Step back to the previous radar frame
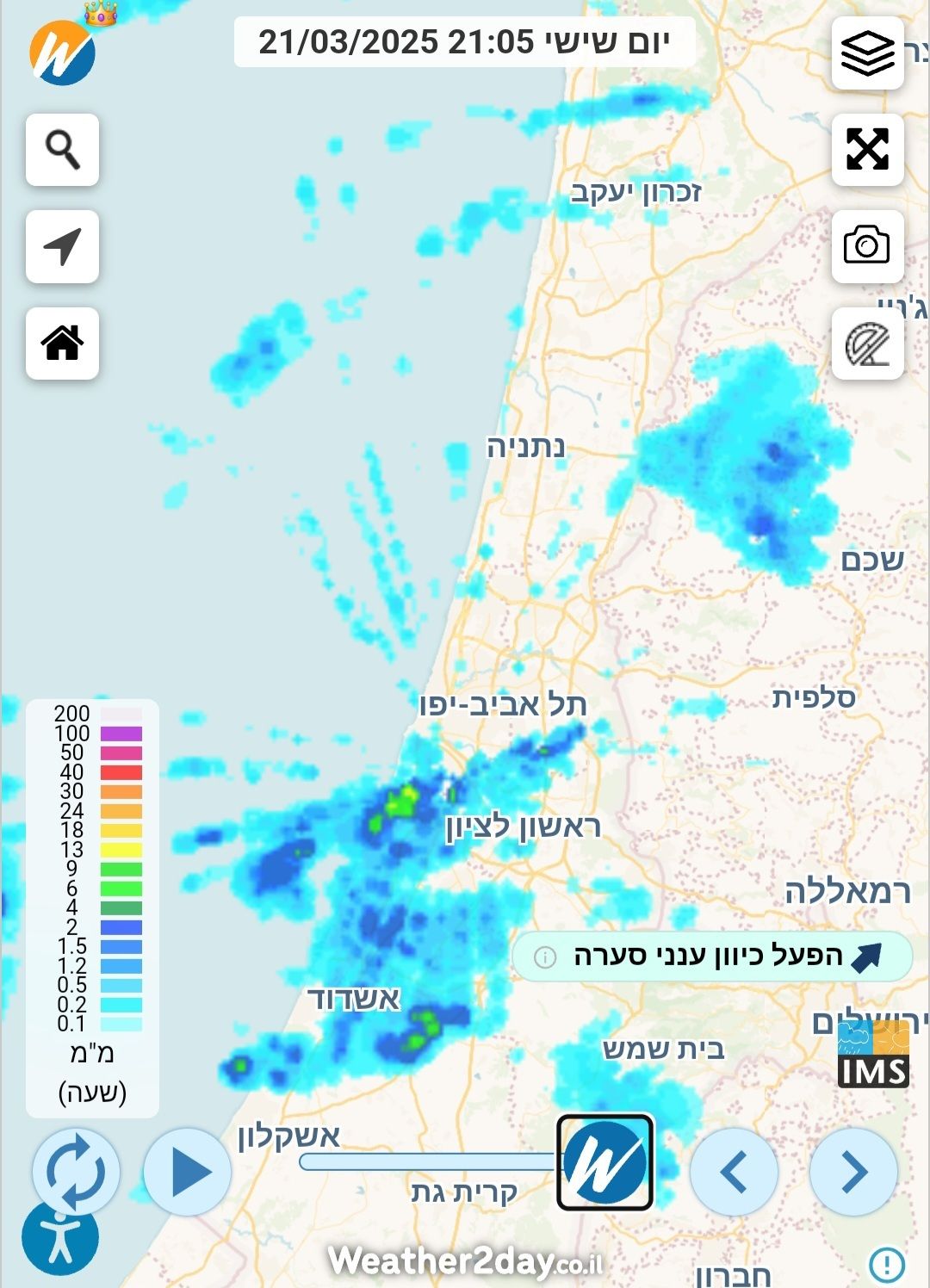The image size is (930, 1288). point(734,1172)
